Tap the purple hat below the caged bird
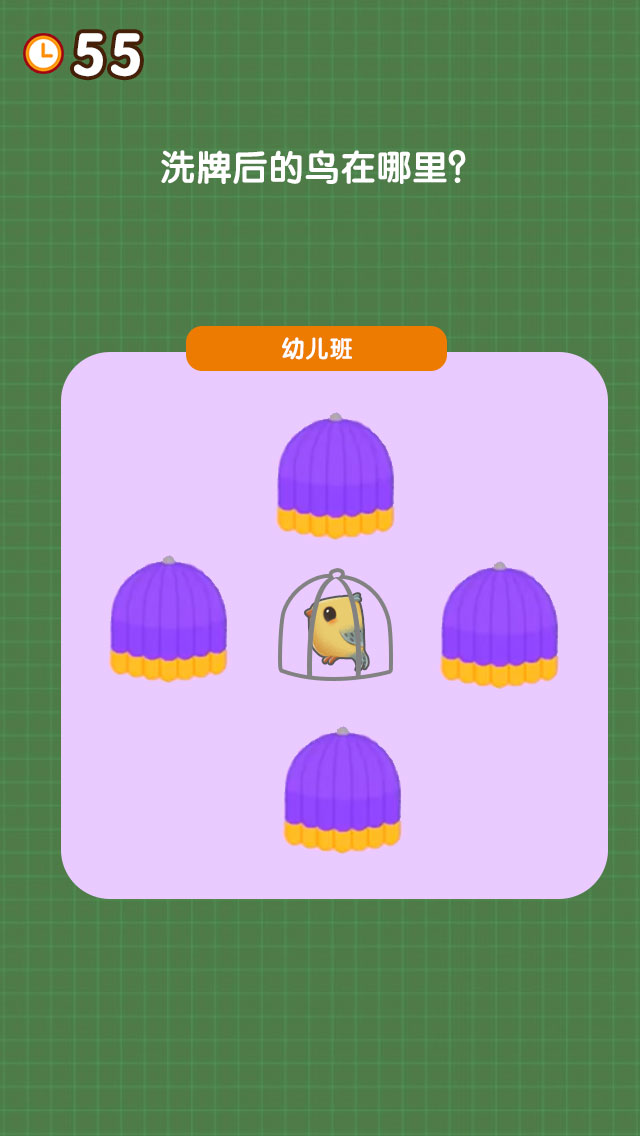 pos(342,791)
